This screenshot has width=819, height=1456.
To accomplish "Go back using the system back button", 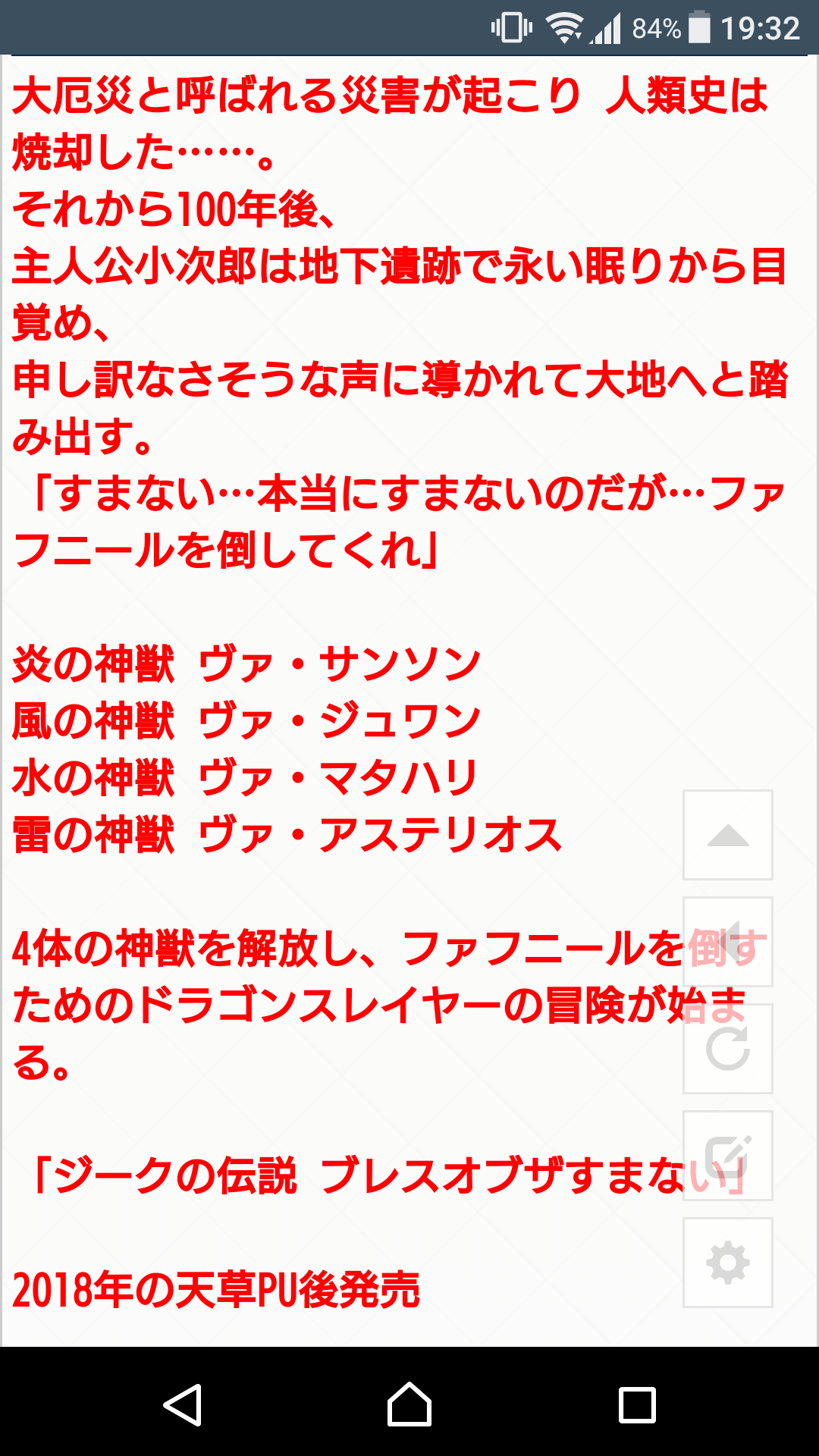I will point(183,1404).
